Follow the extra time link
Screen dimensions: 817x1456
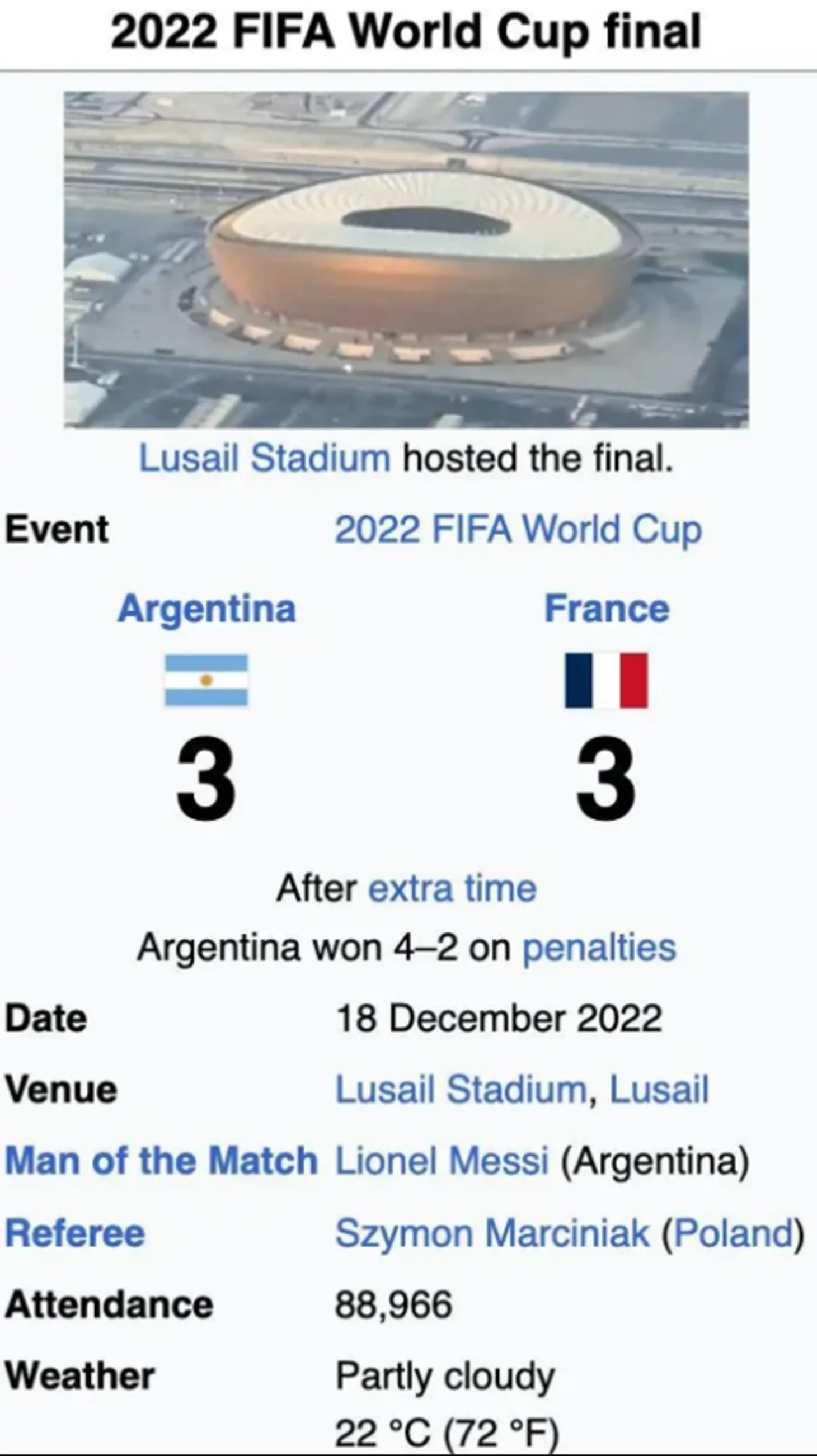452,888
